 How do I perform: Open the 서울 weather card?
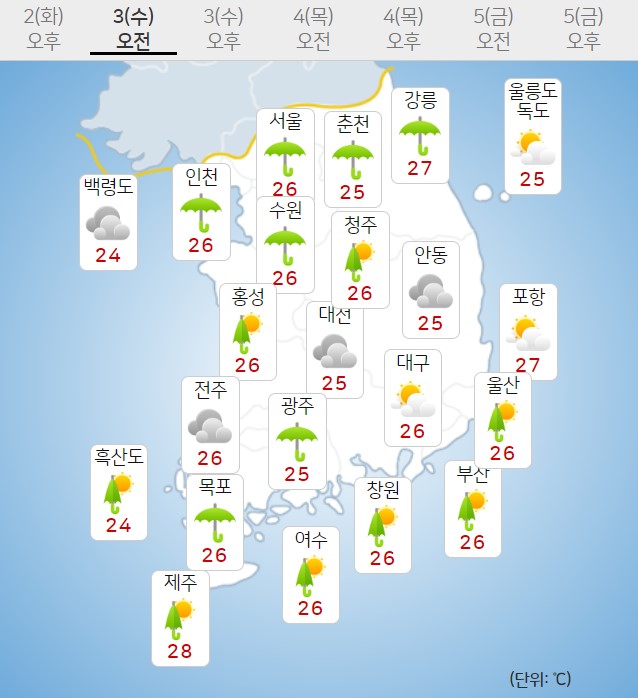pyautogui.click(x=285, y=153)
